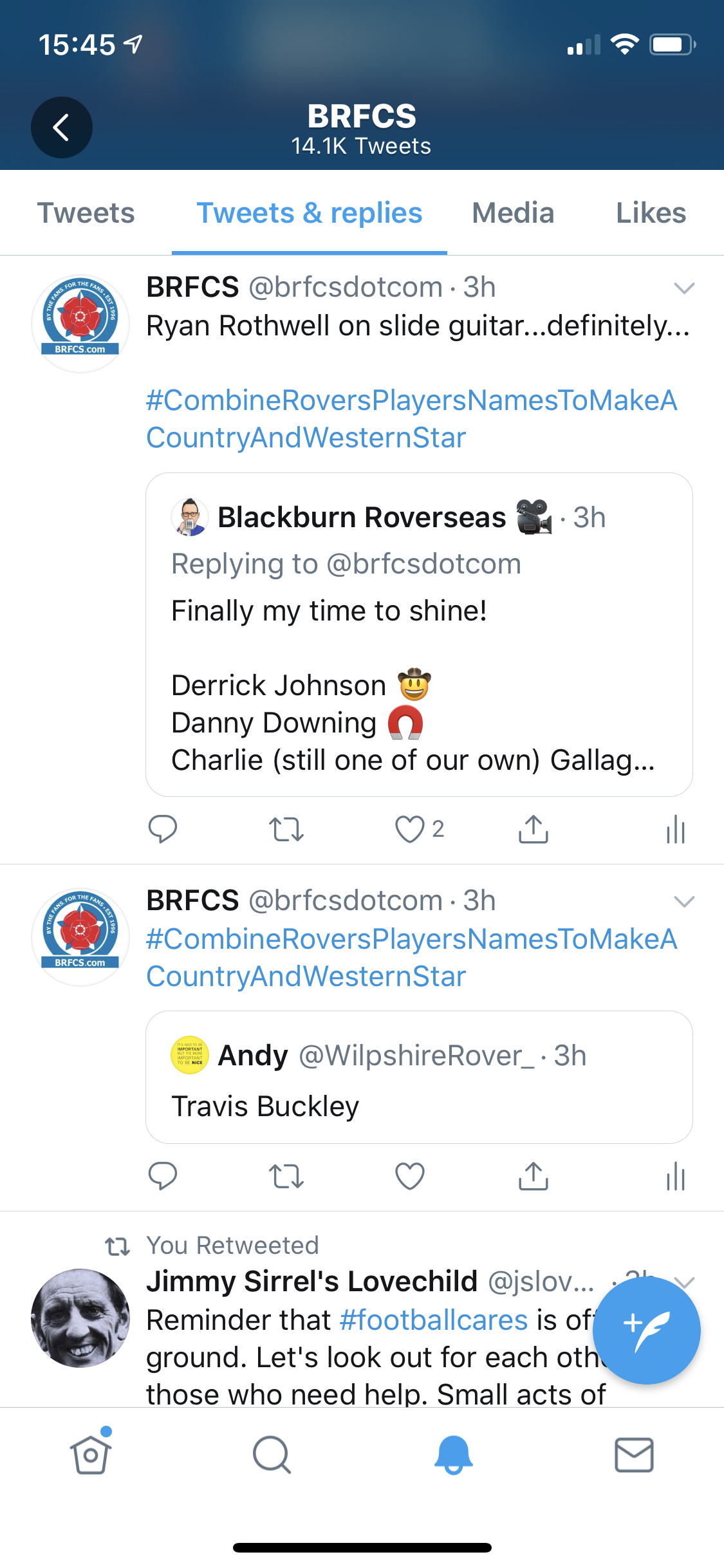The image size is (724, 1568).
Task: Open the Home tab in bottom bar
Action: pos(91,1455)
